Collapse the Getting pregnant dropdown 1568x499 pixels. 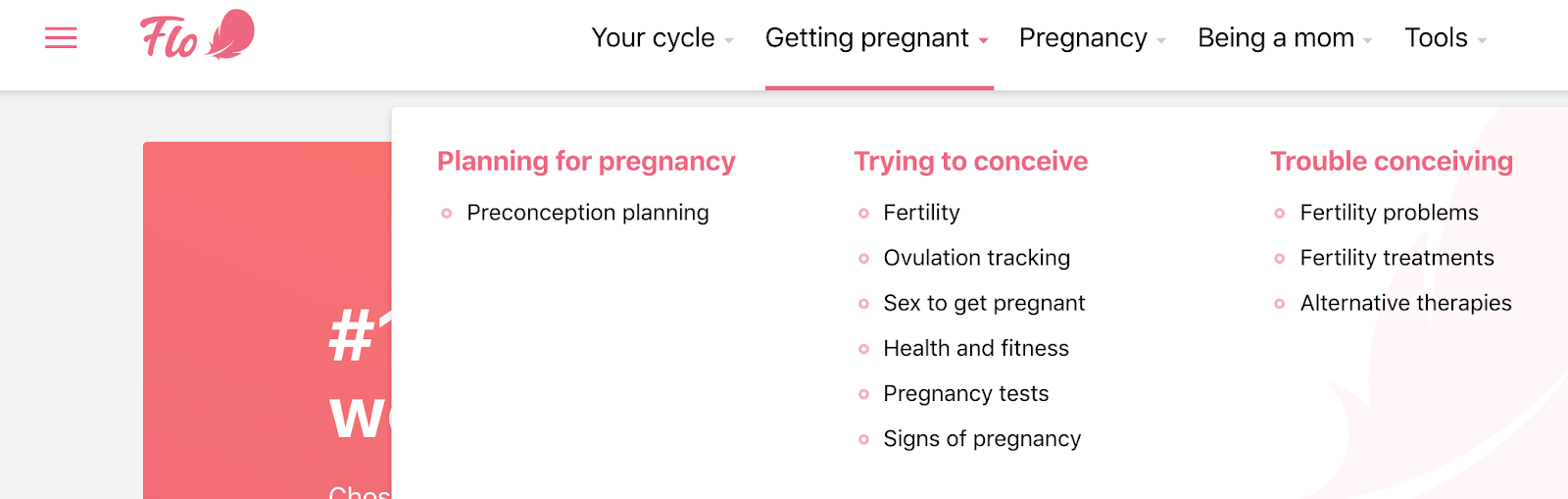click(877, 38)
